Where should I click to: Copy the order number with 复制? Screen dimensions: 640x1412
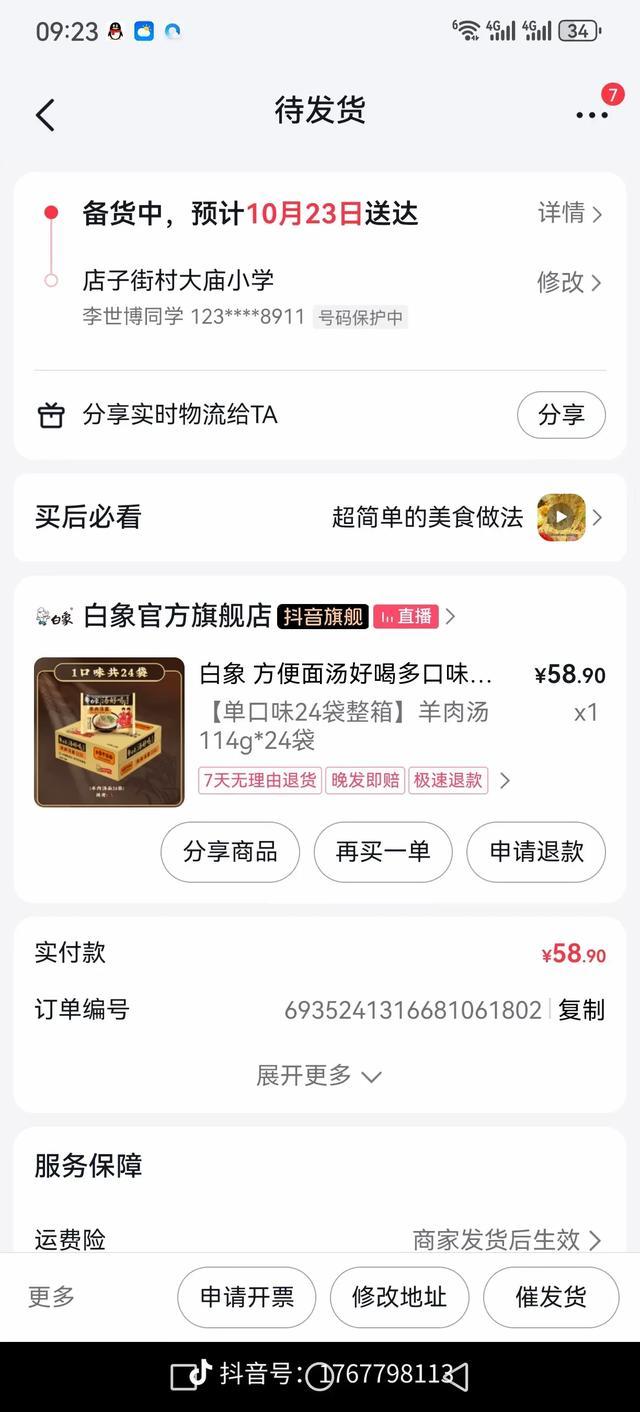tap(581, 1010)
